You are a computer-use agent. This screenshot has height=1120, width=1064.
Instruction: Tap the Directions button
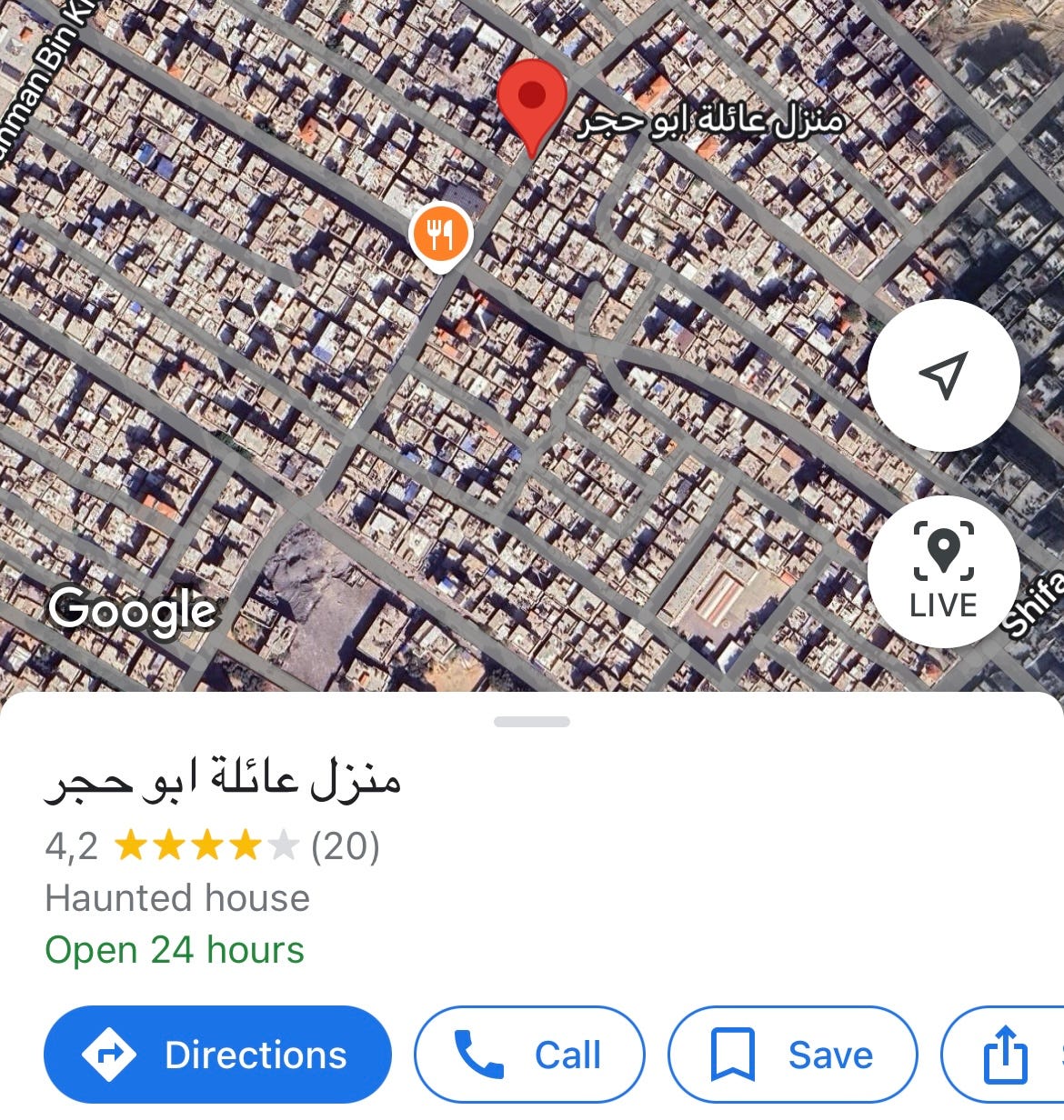pyautogui.click(x=217, y=1055)
